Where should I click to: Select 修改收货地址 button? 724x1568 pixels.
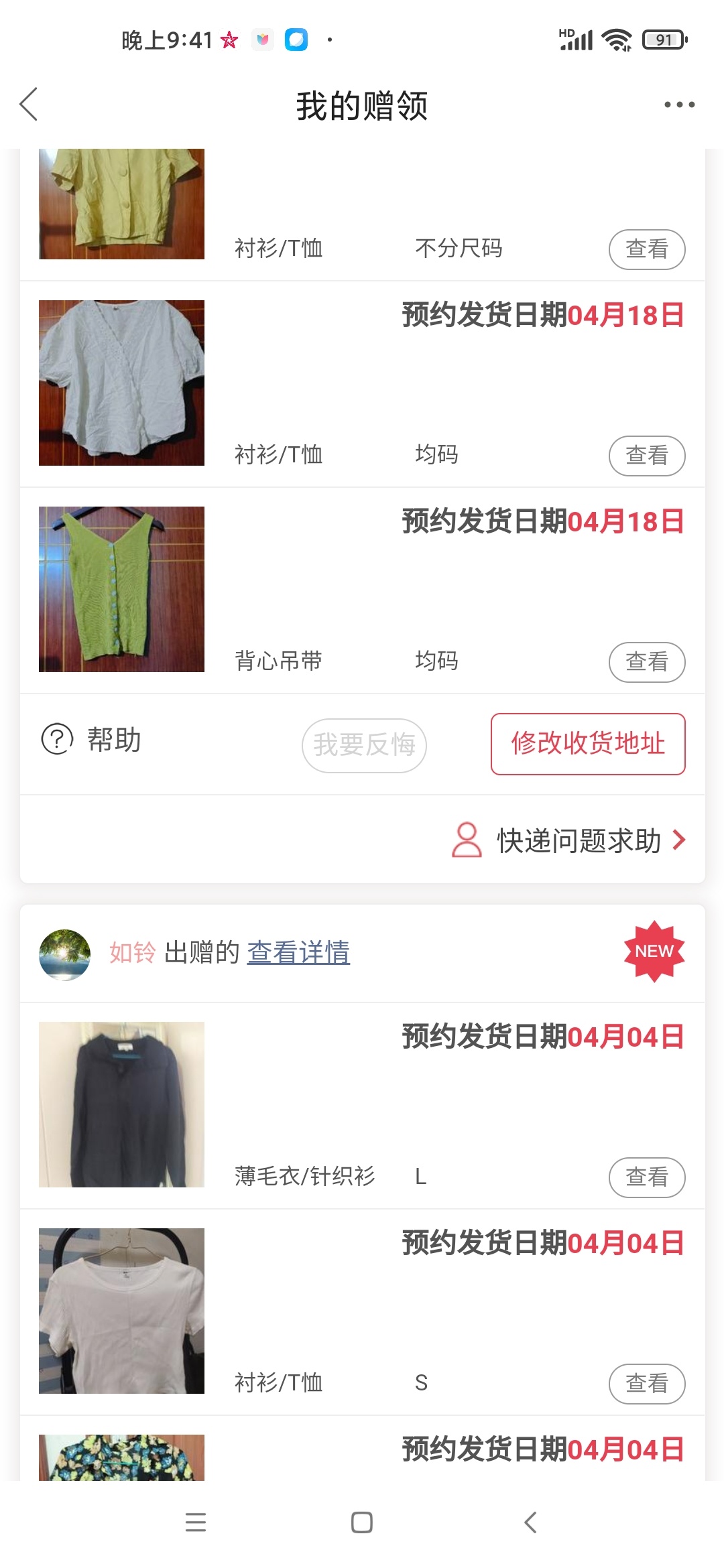click(587, 744)
